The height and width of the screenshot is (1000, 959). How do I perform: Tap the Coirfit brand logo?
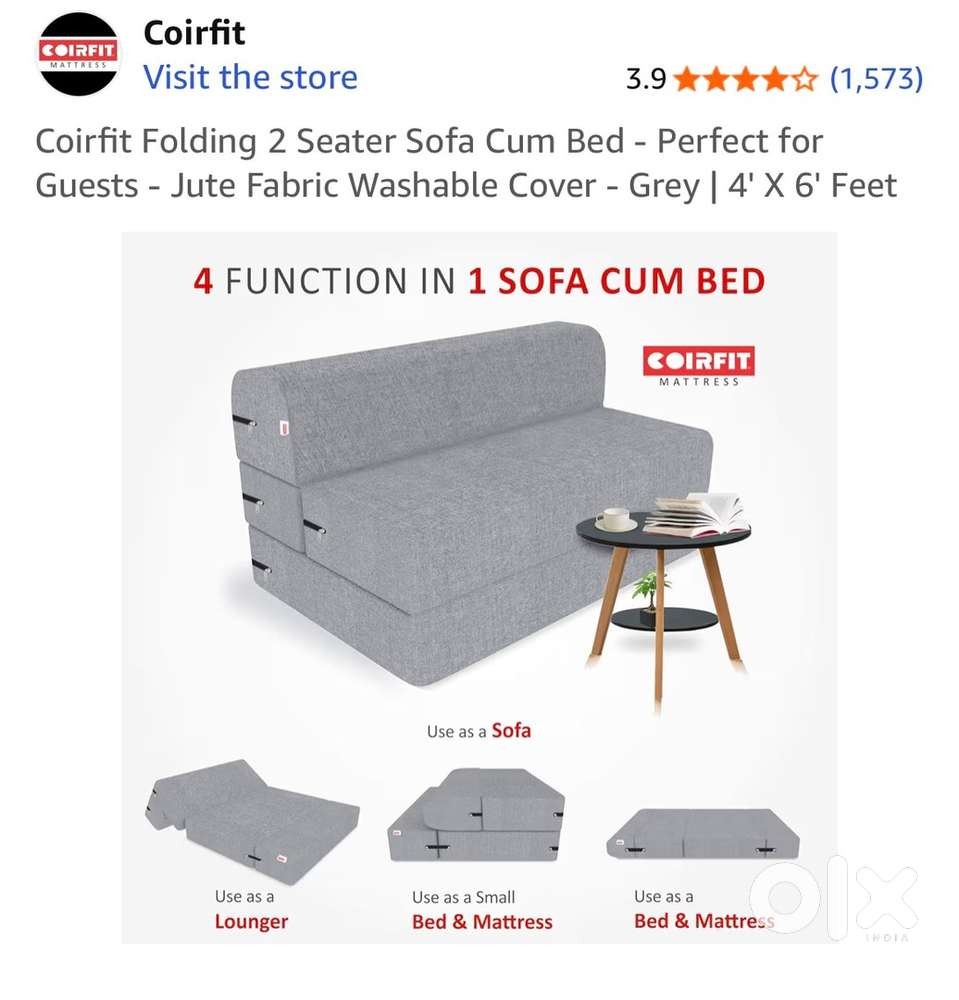[78, 54]
